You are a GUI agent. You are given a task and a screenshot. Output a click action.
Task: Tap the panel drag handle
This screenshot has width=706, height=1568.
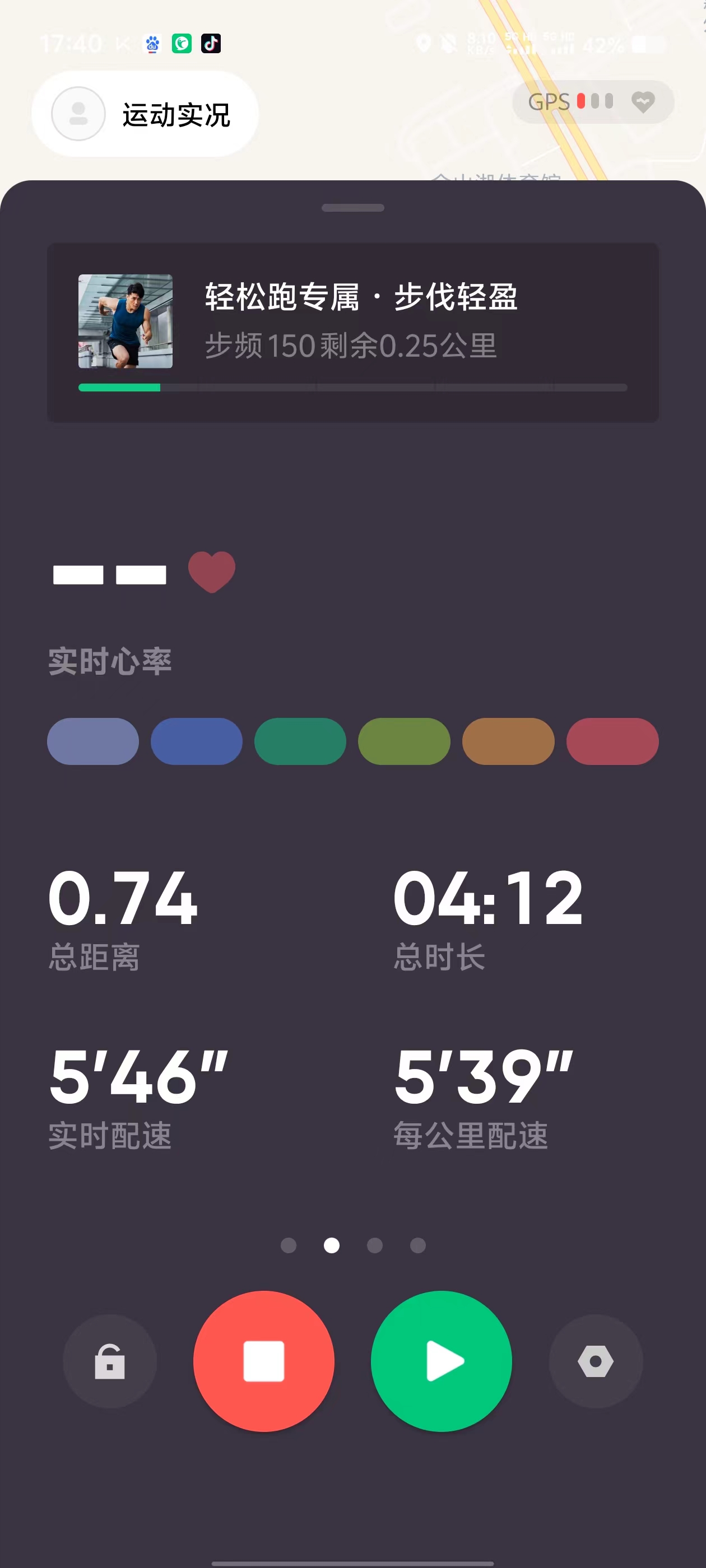(352, 208)
